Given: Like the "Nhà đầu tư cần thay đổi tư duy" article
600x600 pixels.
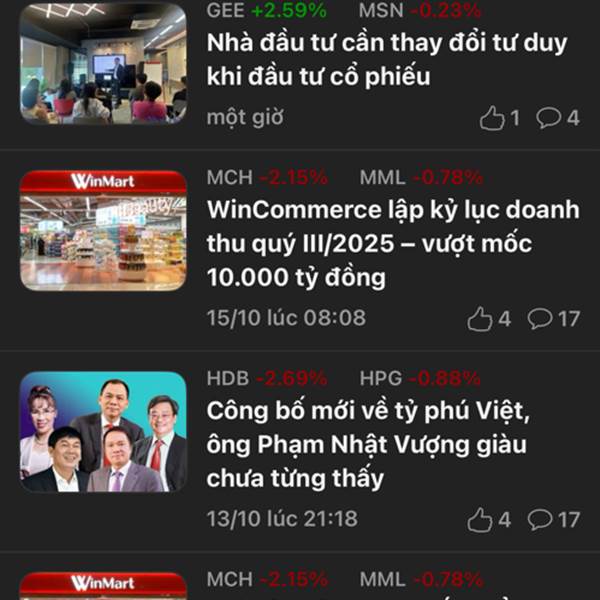Looking at the screenshot, I should [492, 118].
